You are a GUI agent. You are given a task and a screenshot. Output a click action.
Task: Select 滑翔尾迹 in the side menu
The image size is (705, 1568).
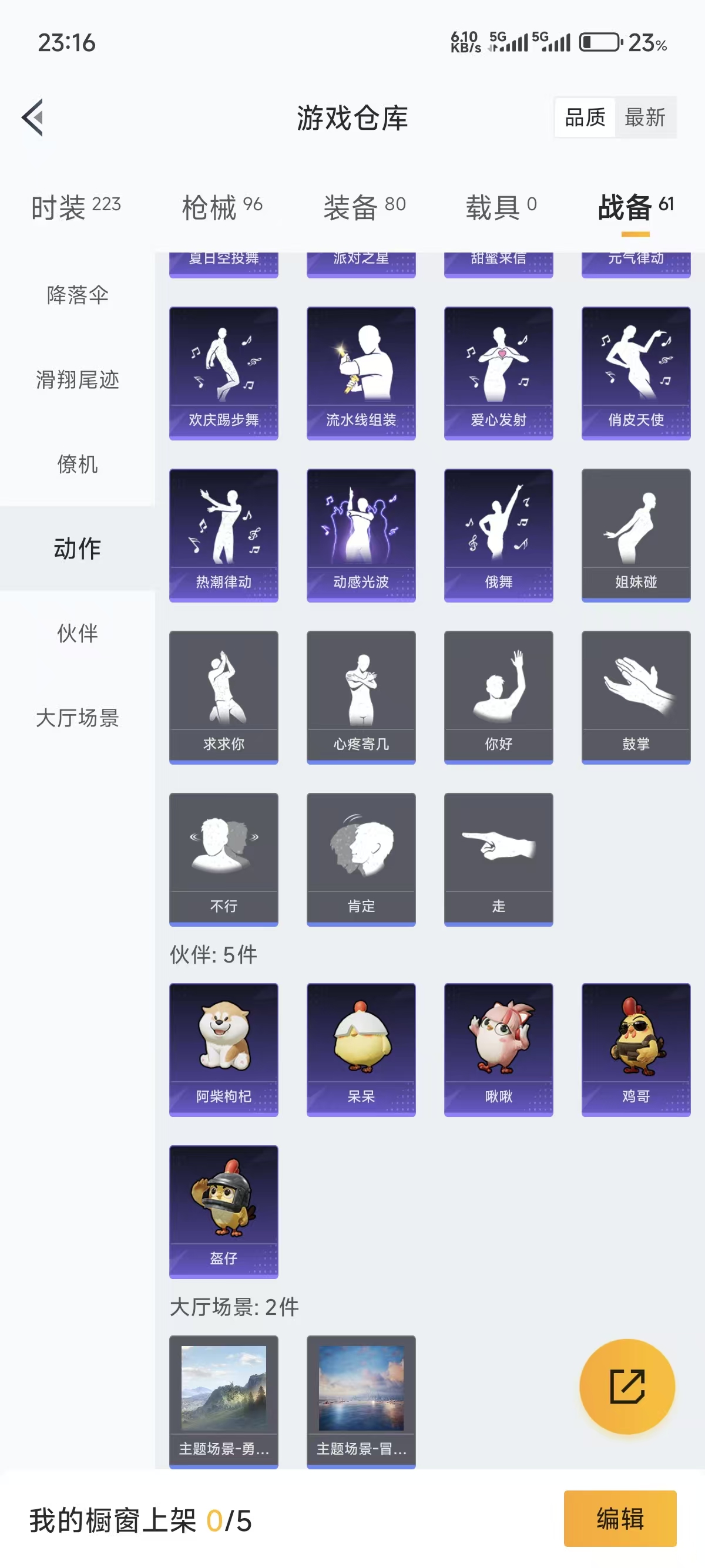tap(78, 380)
